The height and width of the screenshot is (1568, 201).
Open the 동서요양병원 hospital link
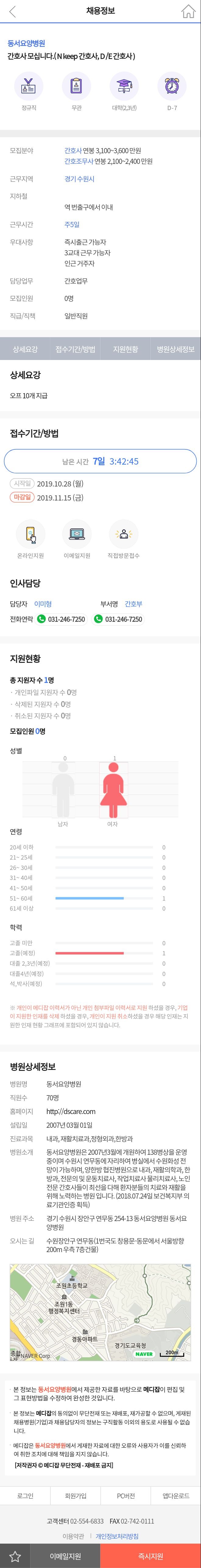tap(26, 43)
